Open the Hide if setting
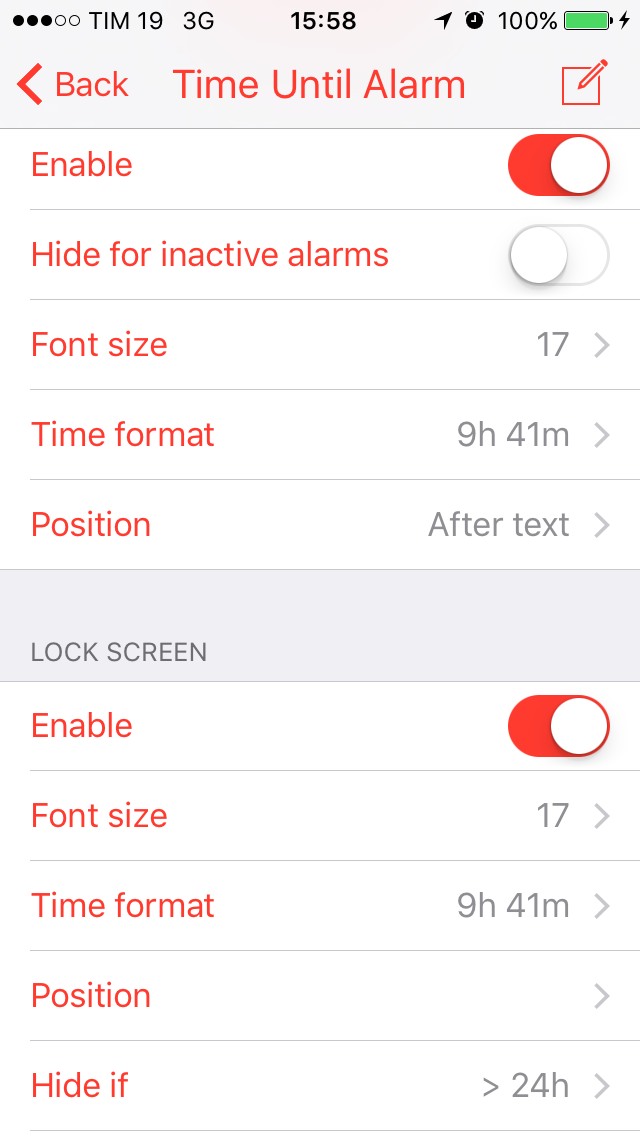This screenshot has height=1136, width=640. (x=320, y=1086)
